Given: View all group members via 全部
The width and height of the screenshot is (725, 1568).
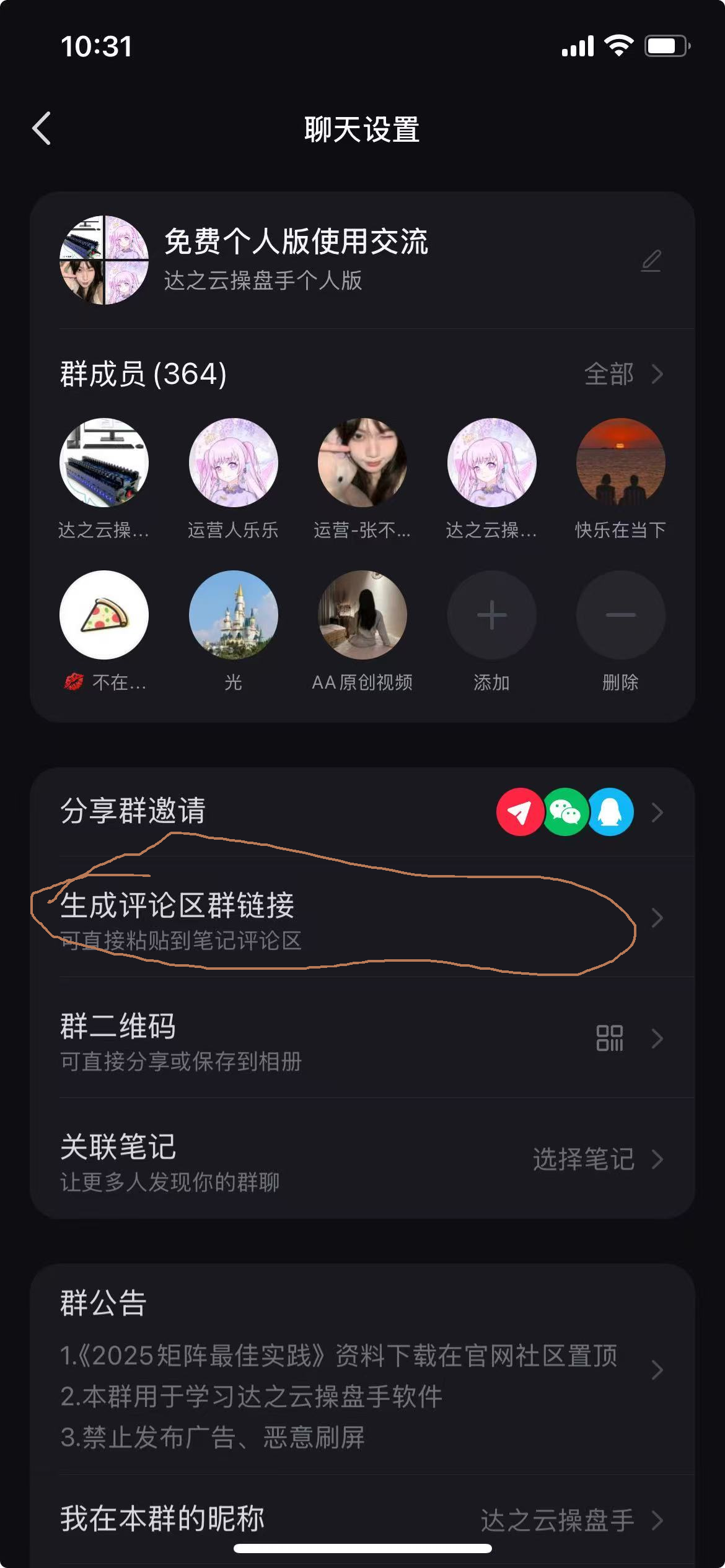Looking at the screenshot, I should [x=623, y=374].
